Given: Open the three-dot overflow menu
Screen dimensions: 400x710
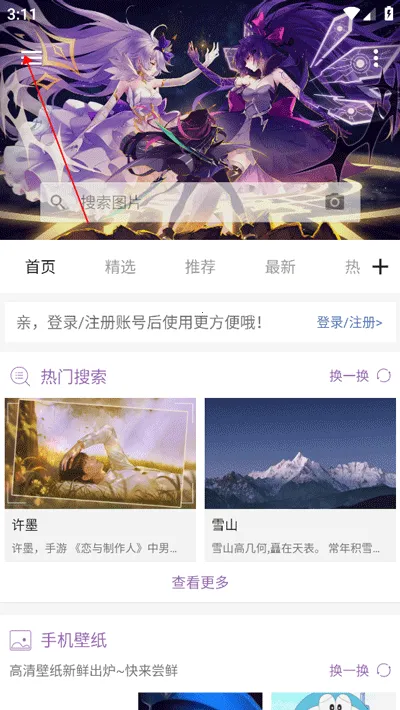Looking at the screenshot, I should (x=376, y=58).
